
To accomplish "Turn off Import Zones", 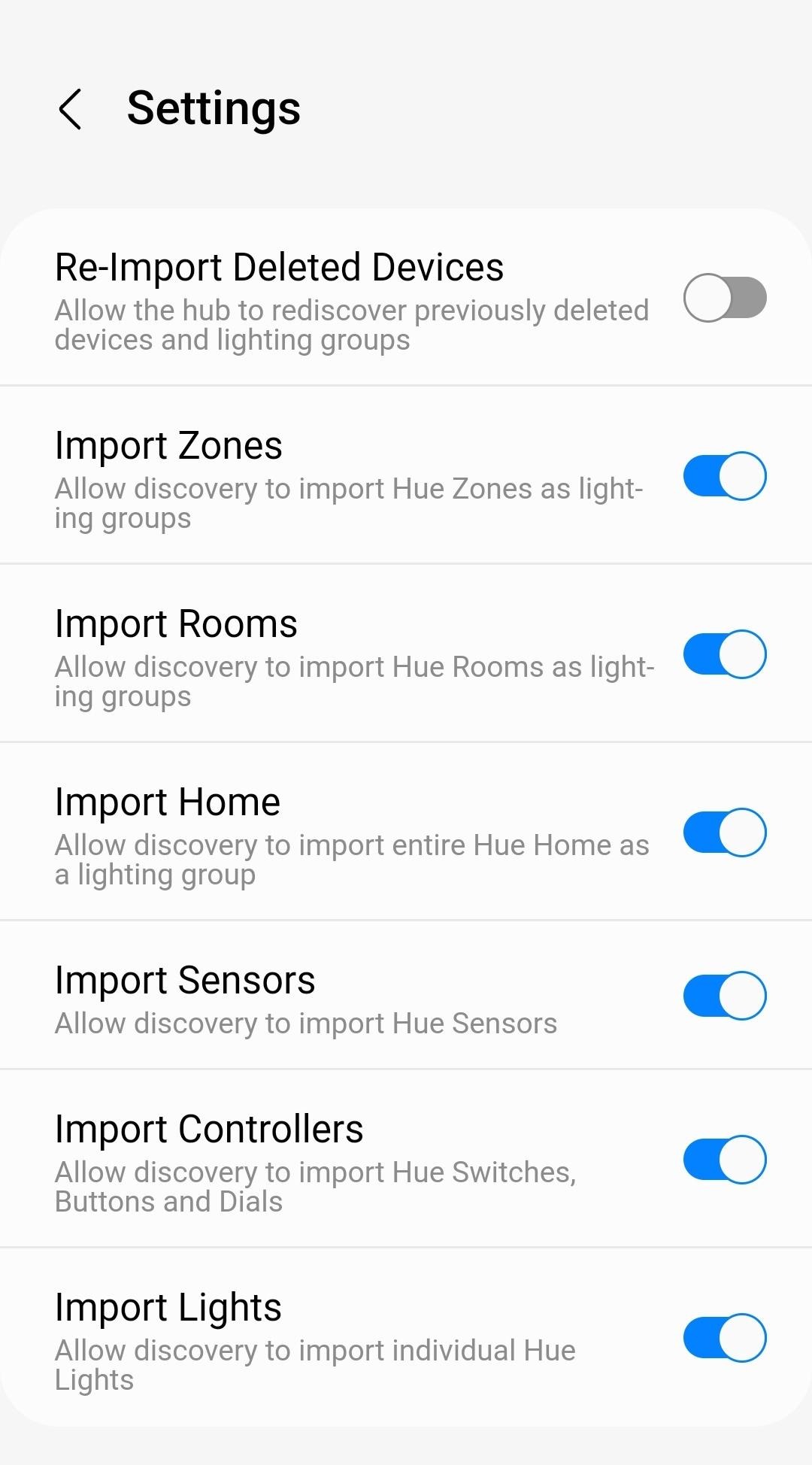I will (x=725, y=476).
